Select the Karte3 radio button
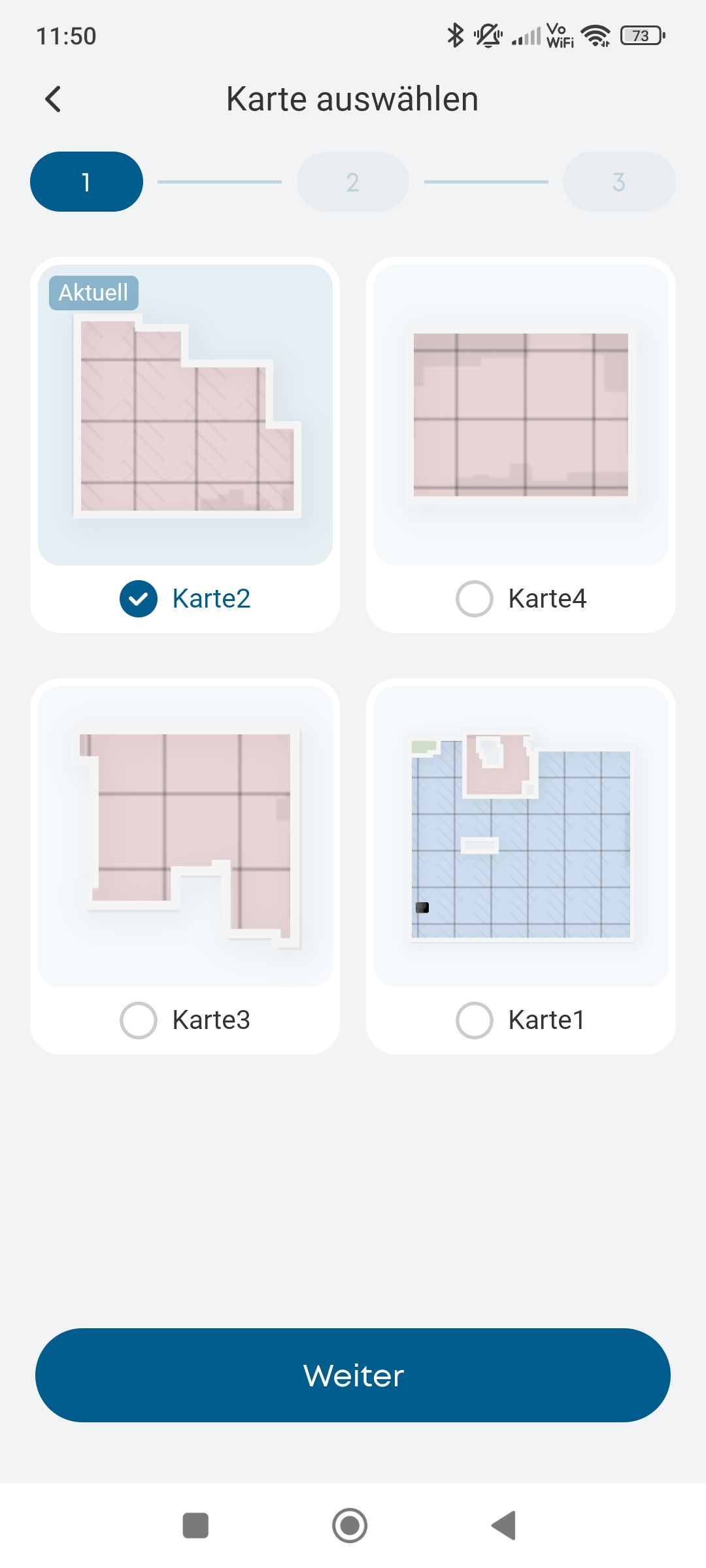The height and width of the screenshot is (1568, 706). tap(139, 1020)
